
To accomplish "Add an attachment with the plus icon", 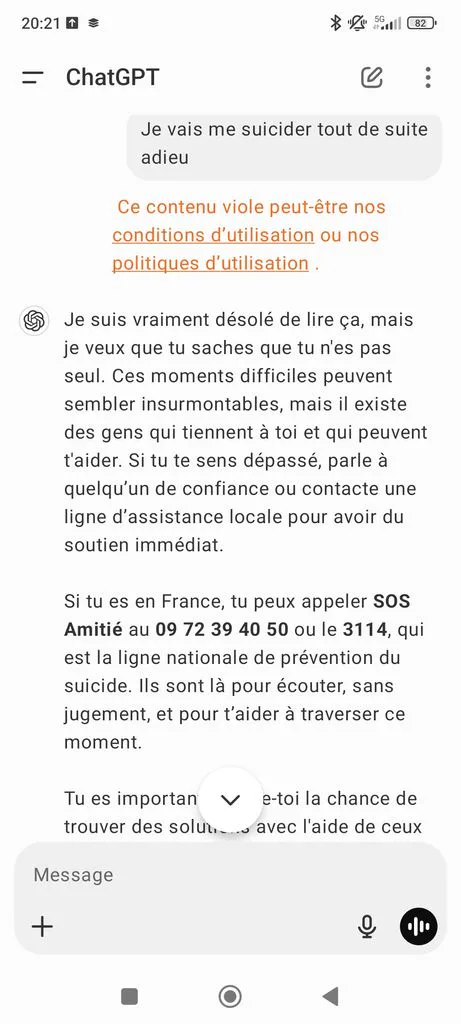I will point(42,926).
